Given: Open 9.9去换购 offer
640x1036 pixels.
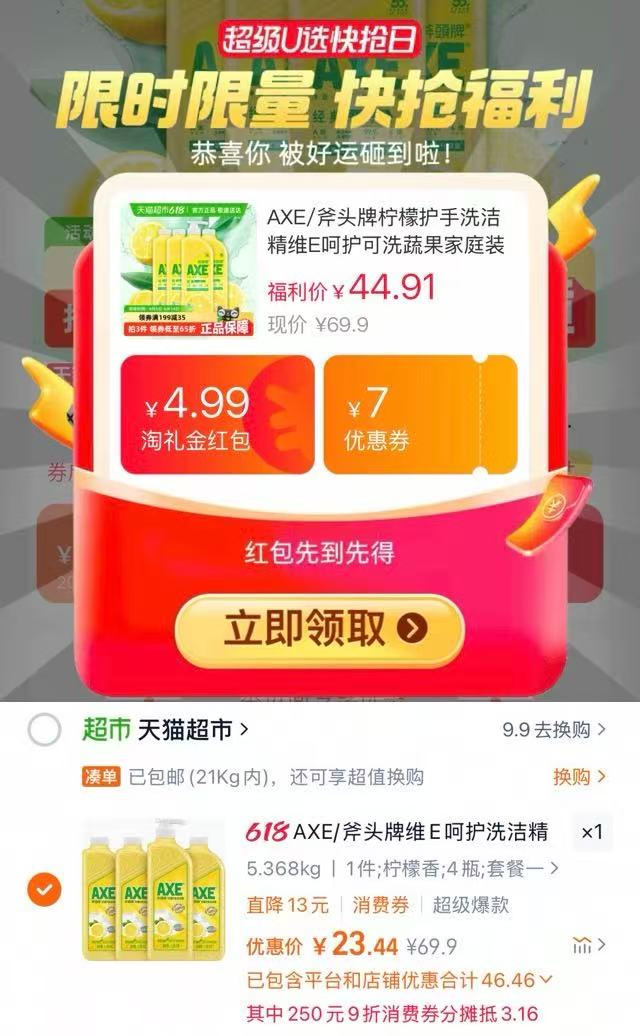Looking at the screenshot, I should (x=553, y=730).
